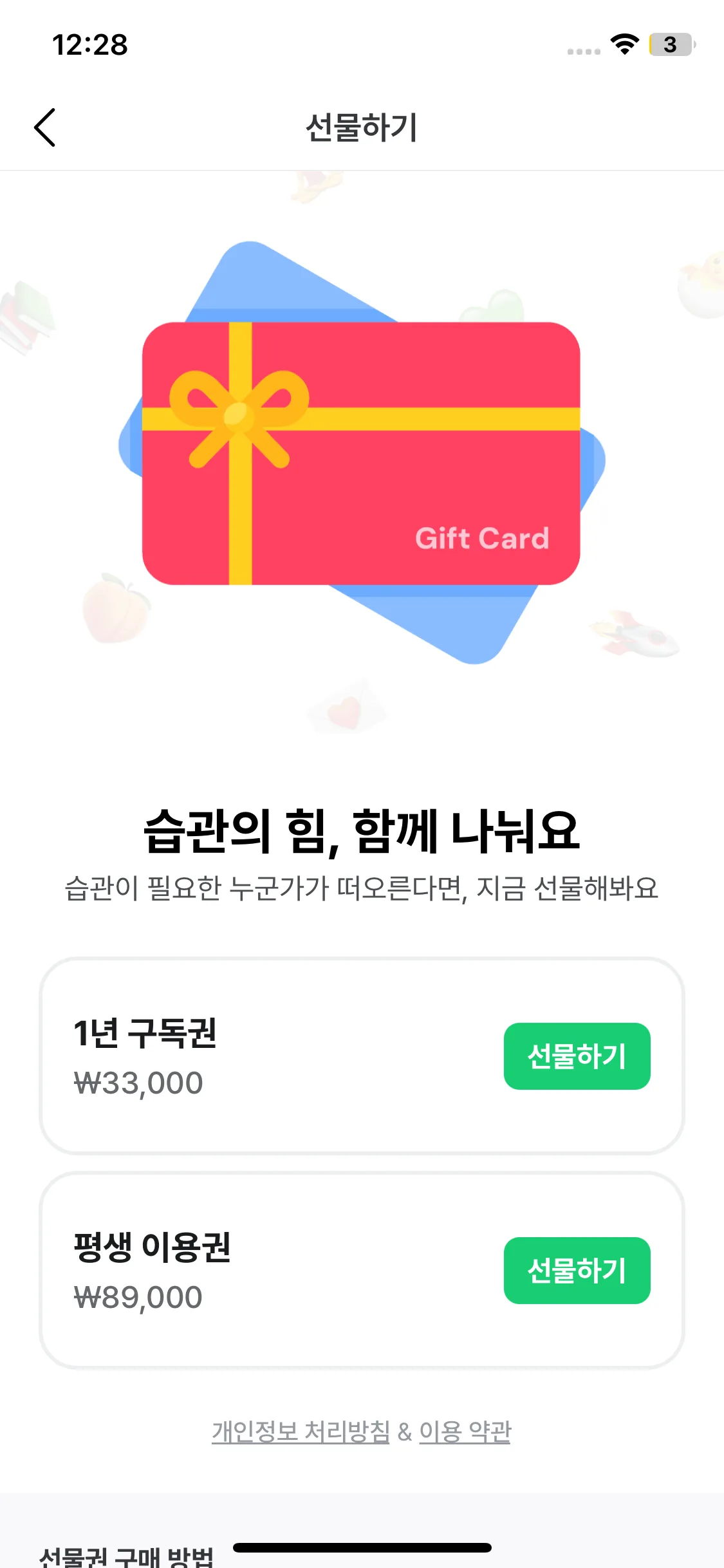Open the 이용 약관 link
This screenshot has width=724, height=1568.
465,1432
